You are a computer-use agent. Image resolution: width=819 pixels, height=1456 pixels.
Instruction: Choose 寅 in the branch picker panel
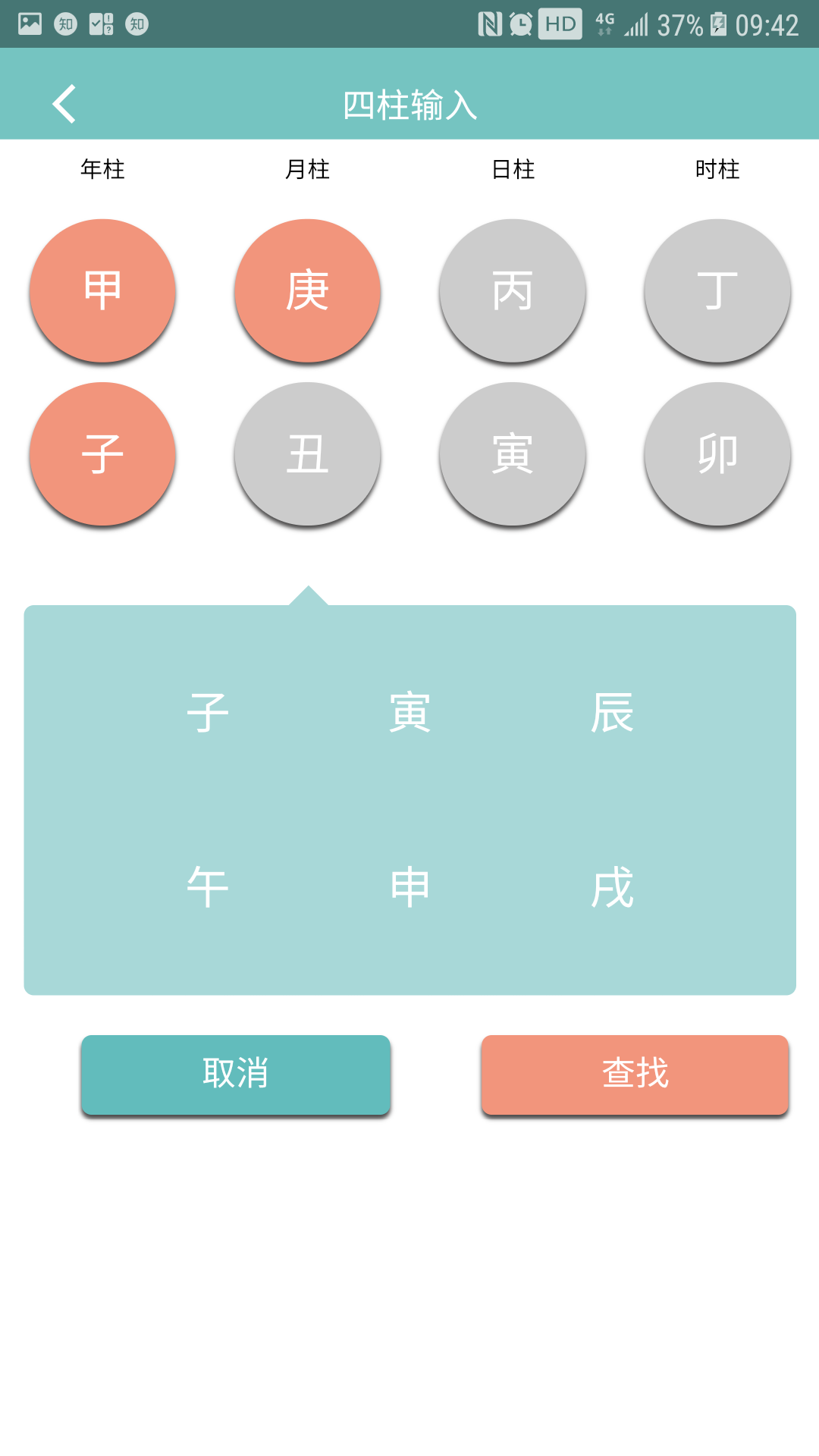[x=410, y=713]
